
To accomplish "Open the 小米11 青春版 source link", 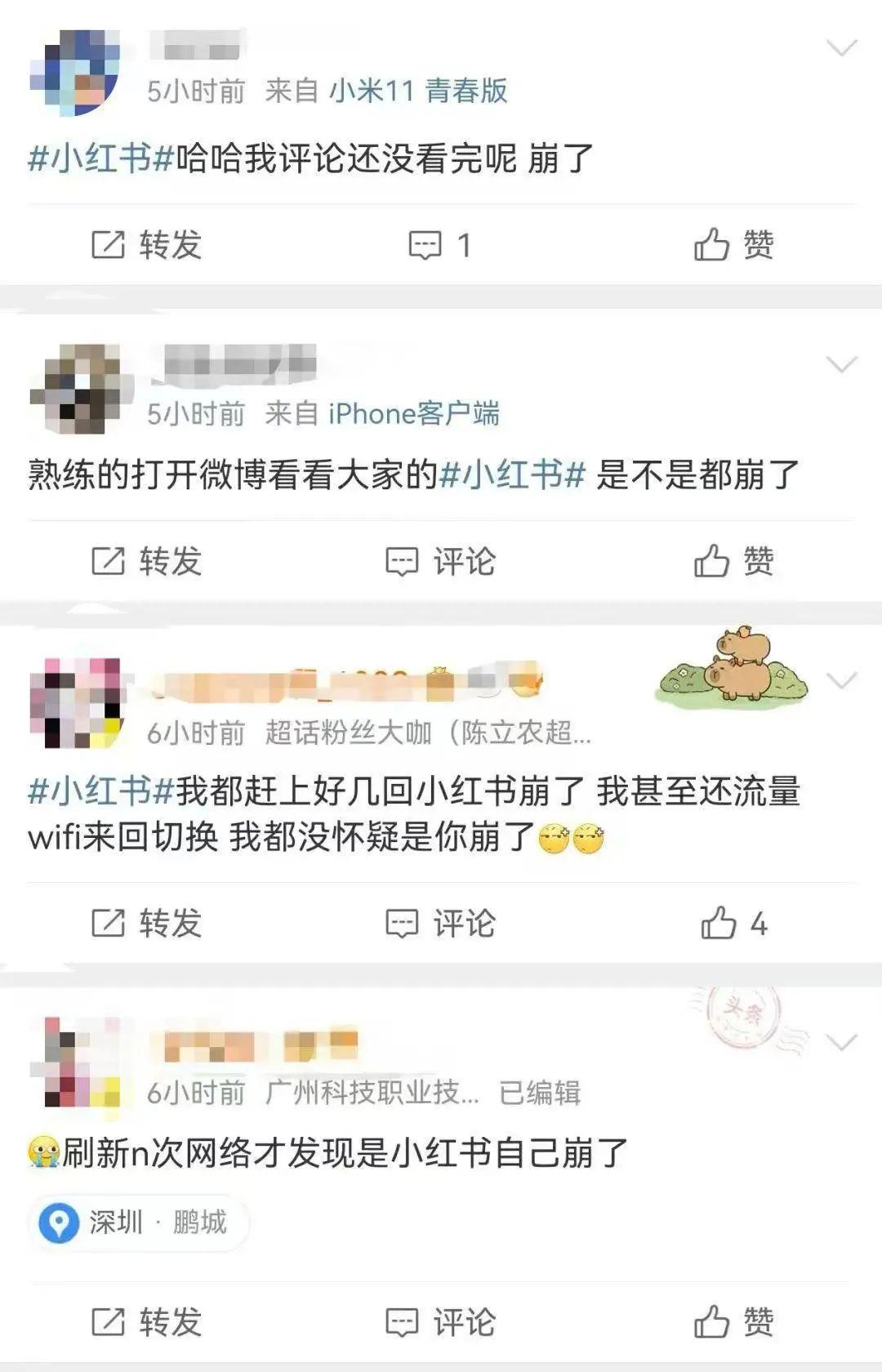I will click(418, 91).
